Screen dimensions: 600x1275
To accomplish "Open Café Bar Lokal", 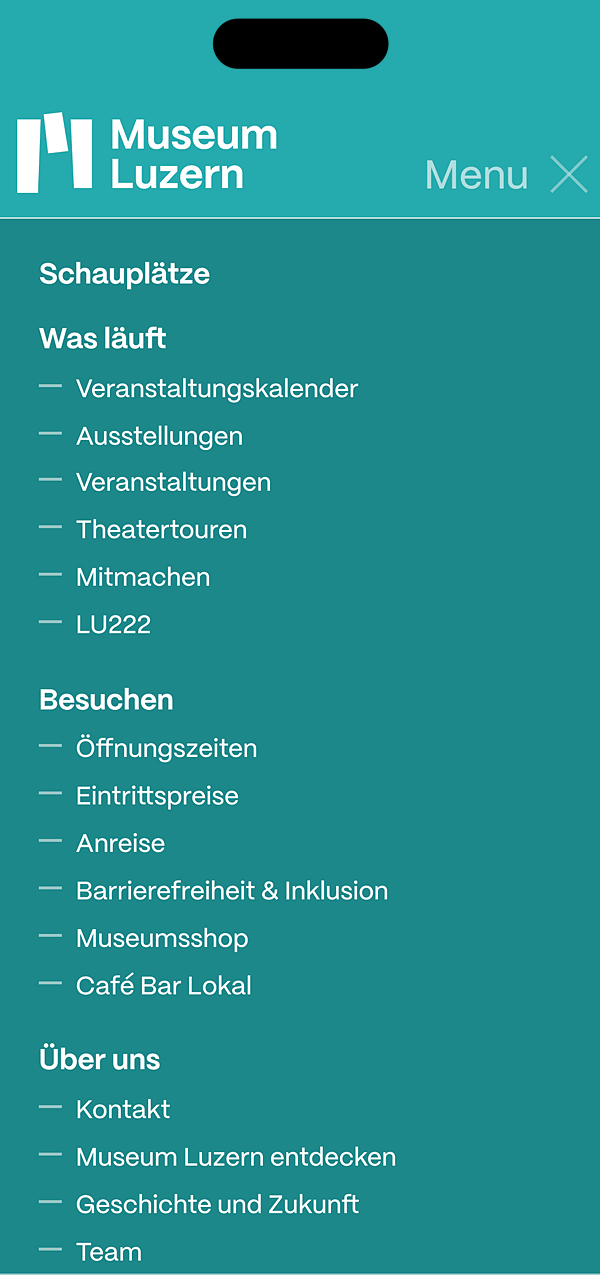I will pos(164,986).
